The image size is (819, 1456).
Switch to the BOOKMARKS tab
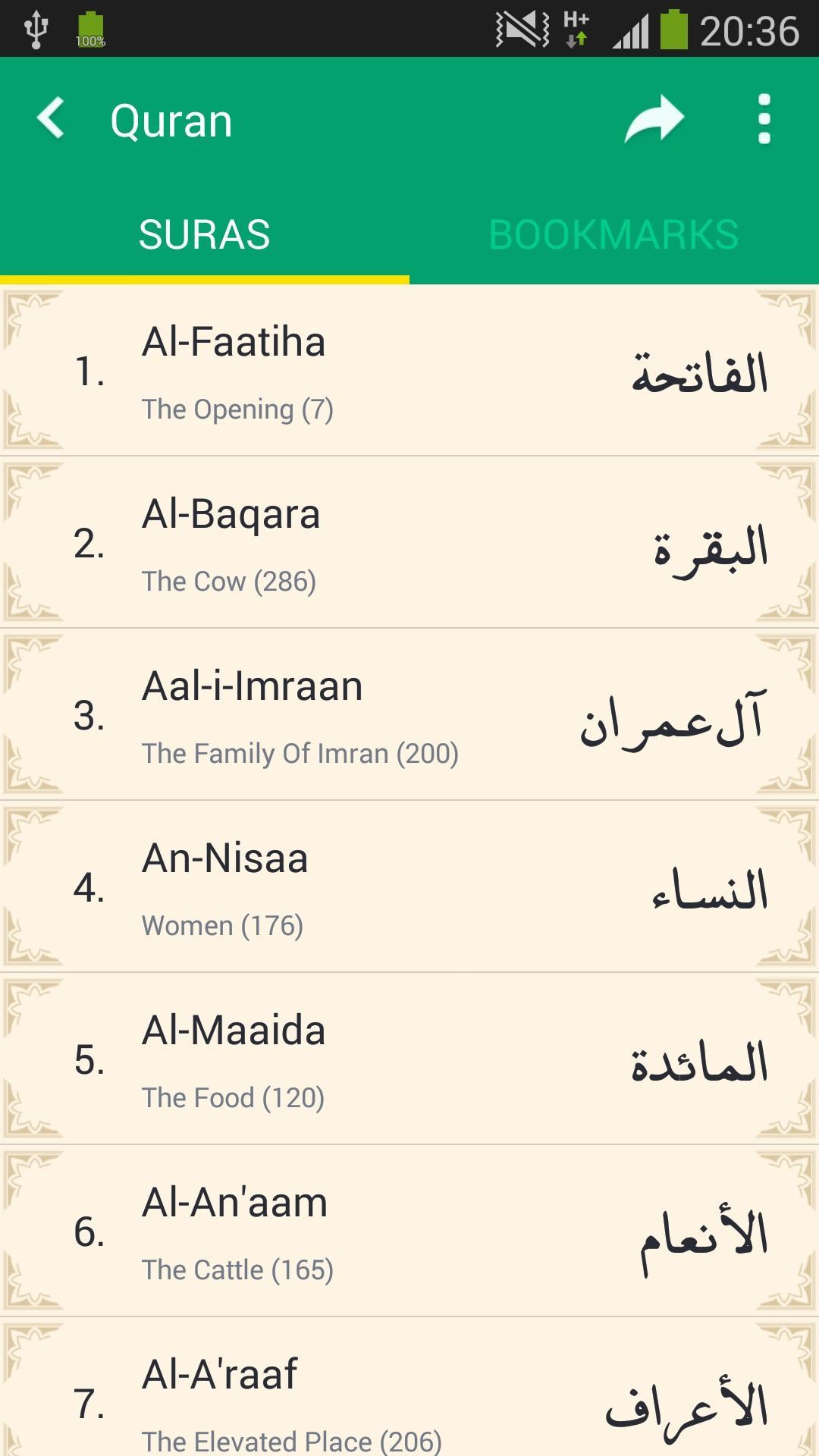614,234
